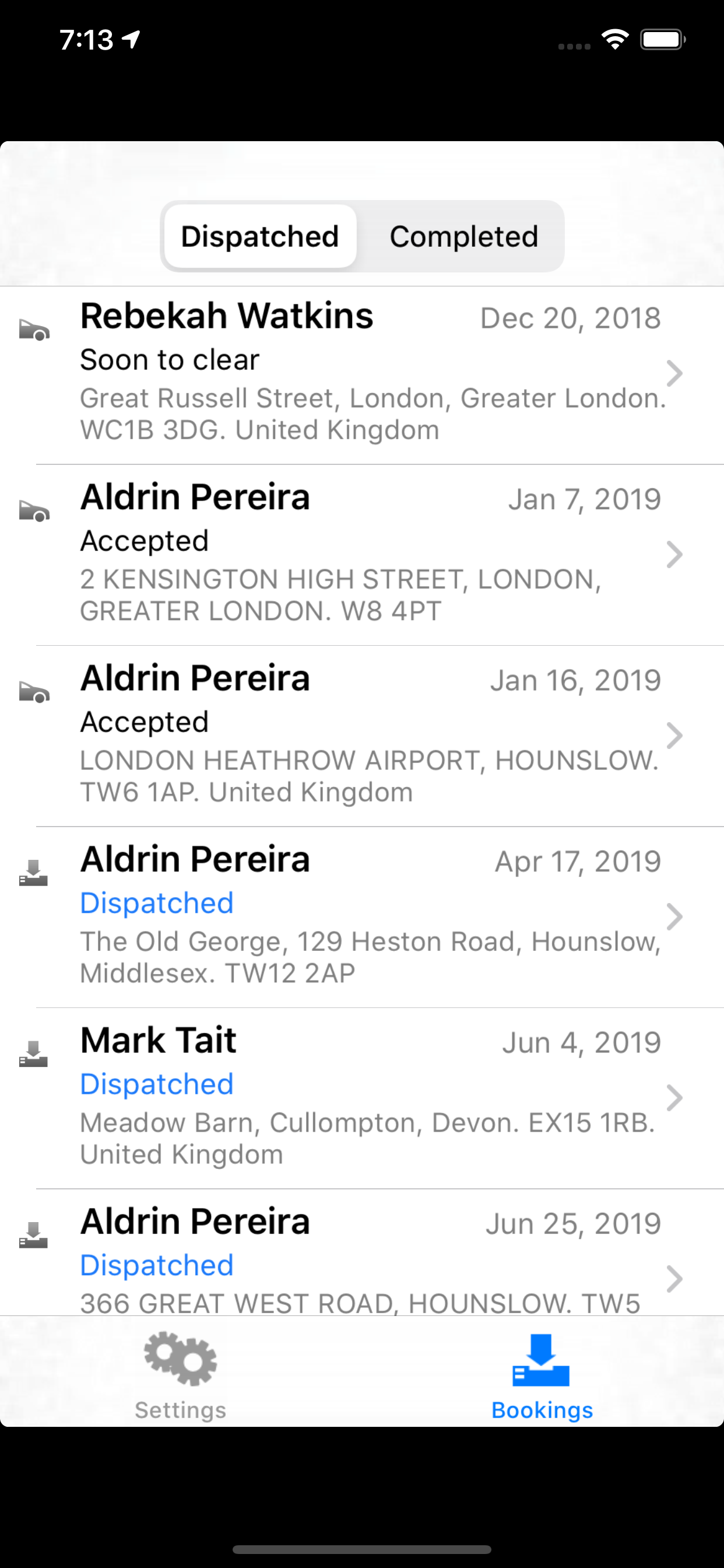Open the Jun 25, 2019 Great West Road booking
This screenshot has height=1568, width=724.
point(362,1252)
